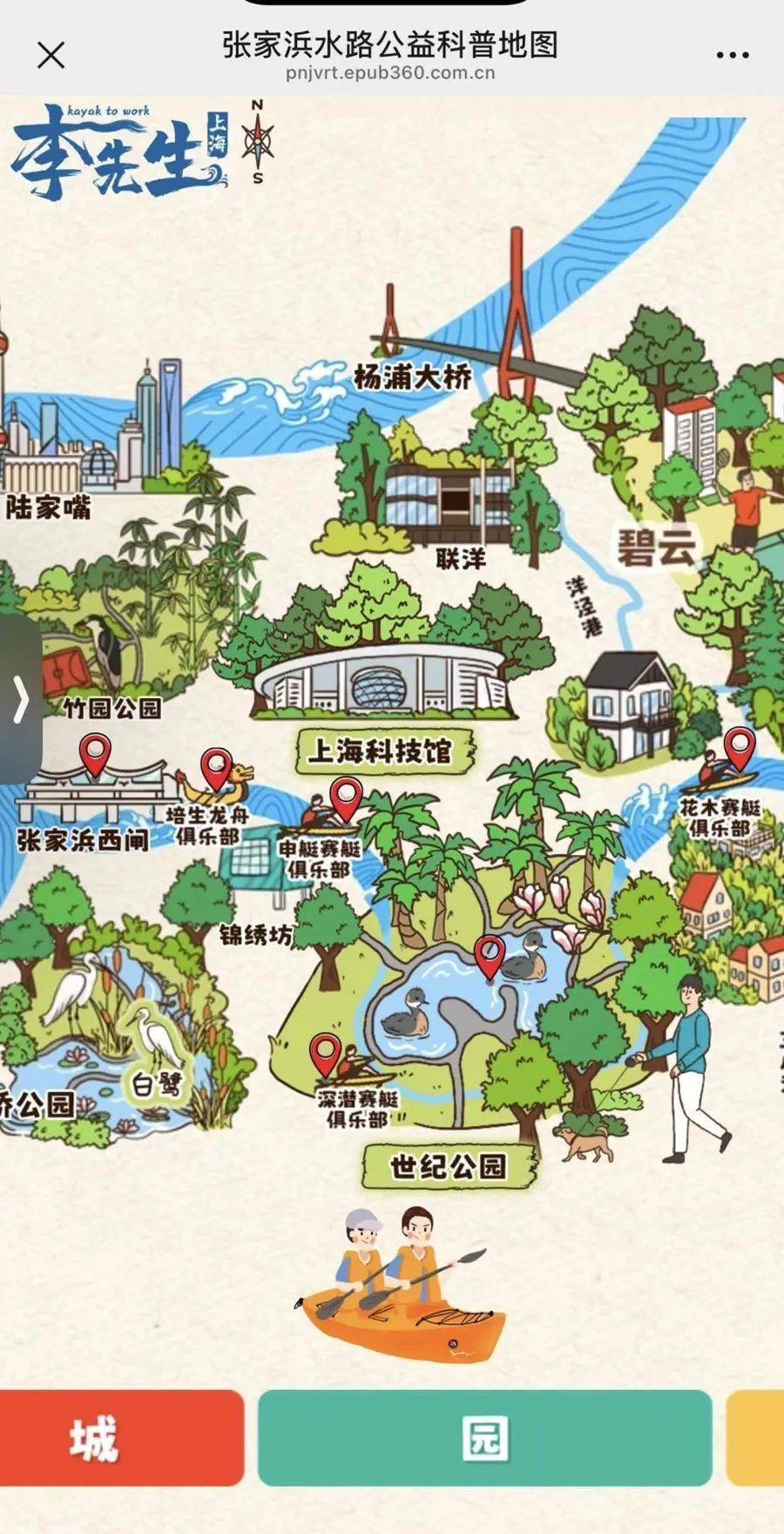Select the green 园 category button

click(484, 1438)
